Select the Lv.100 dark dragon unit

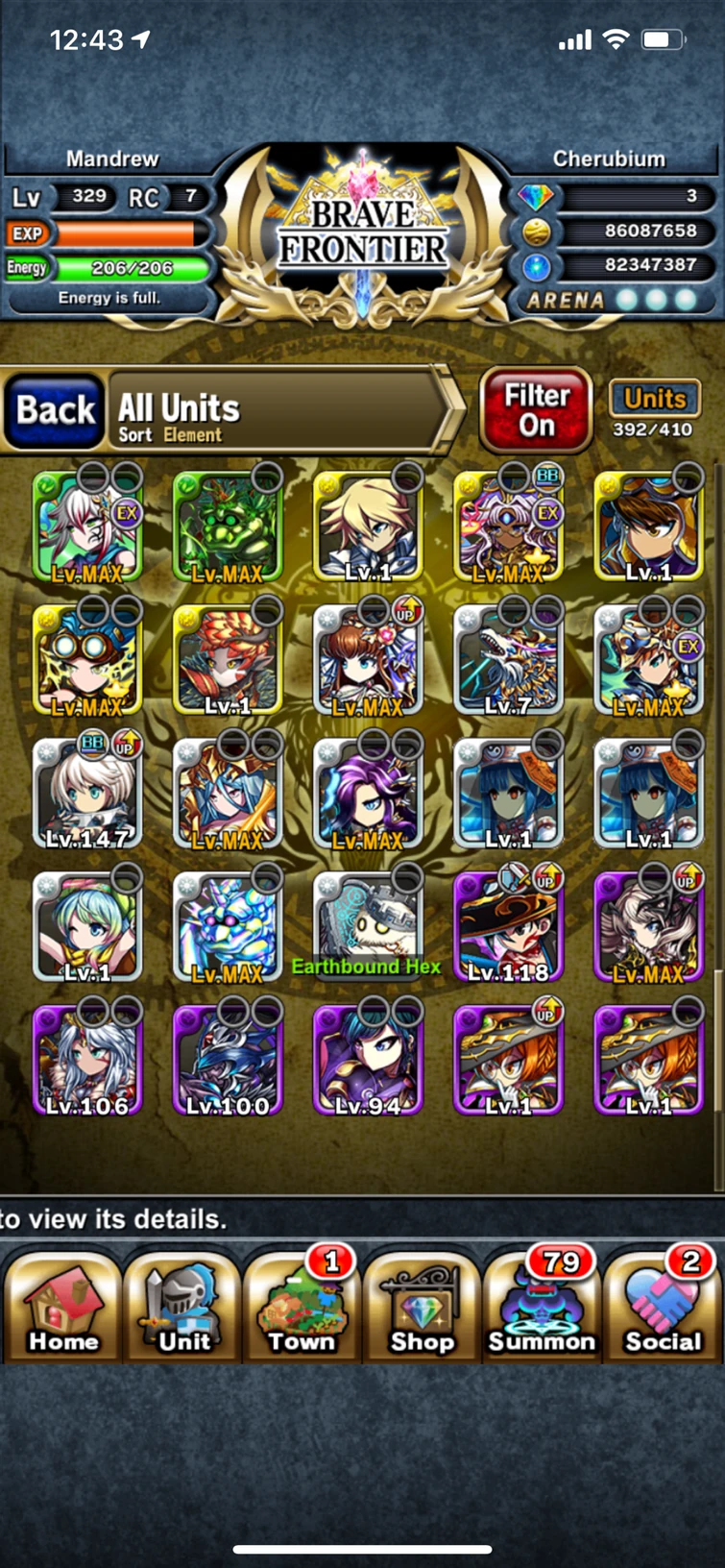tap(228, 1059)
